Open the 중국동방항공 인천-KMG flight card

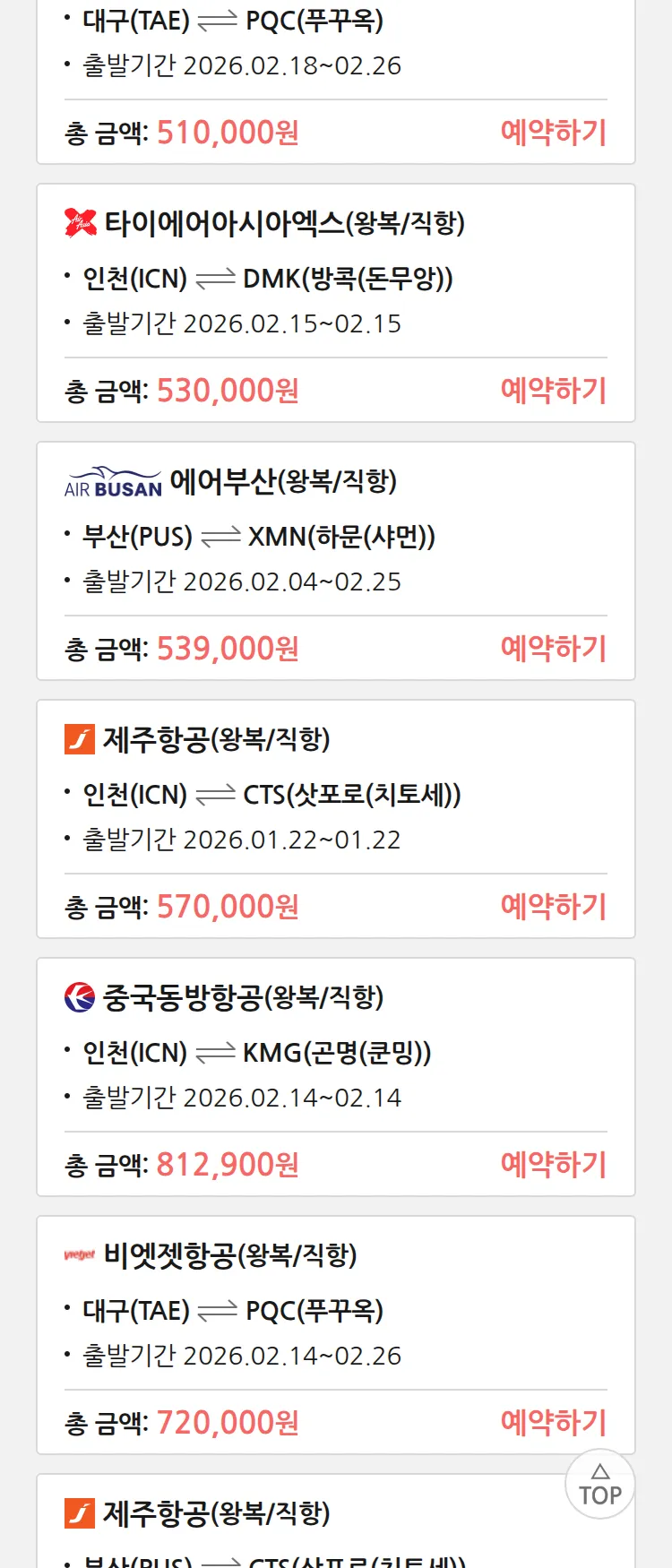(335, 1052)
